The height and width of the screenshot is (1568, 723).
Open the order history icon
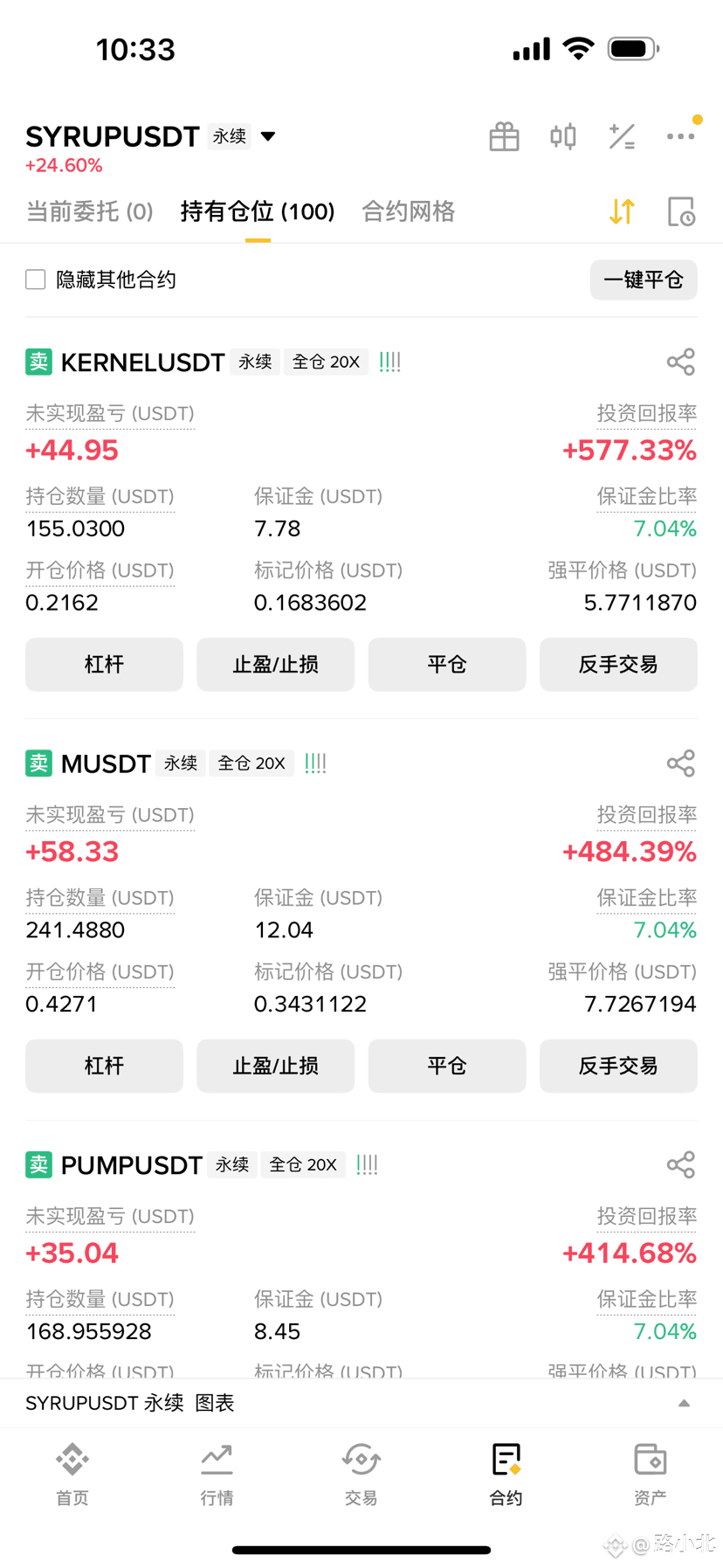pyautogui.click(x=681, y=211)
